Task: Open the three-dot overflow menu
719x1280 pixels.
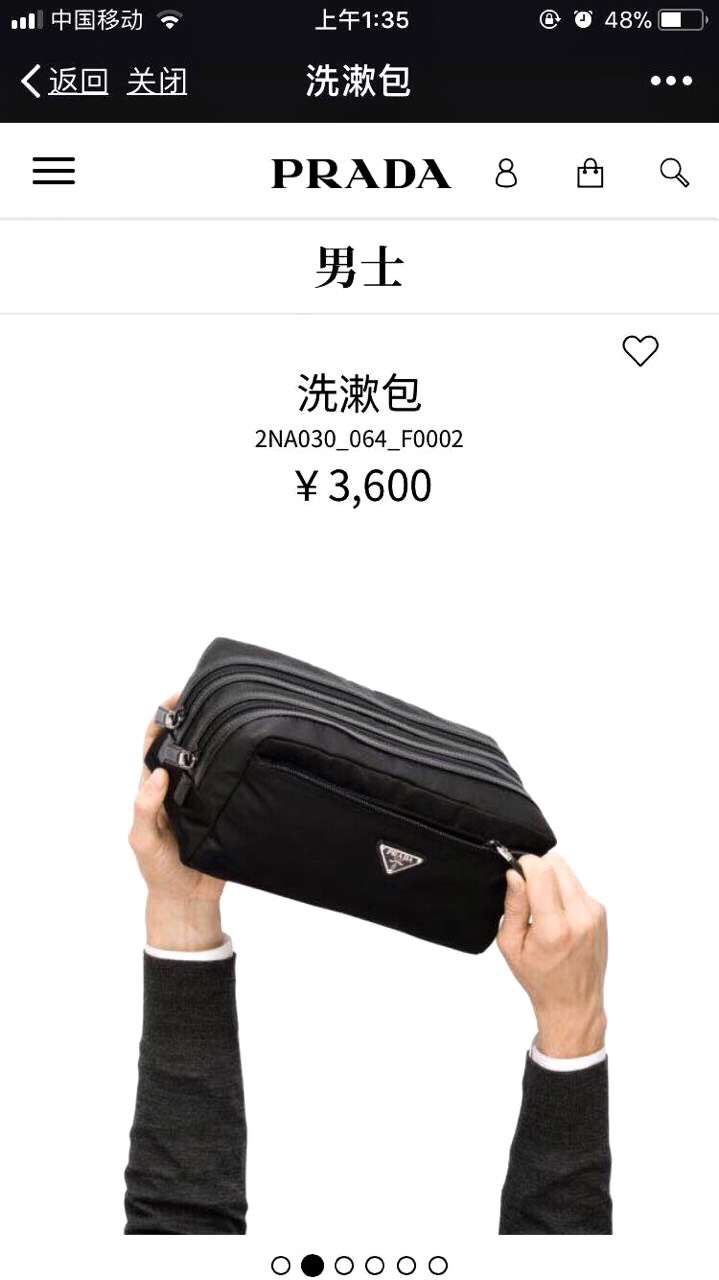Action: [671, 81]
